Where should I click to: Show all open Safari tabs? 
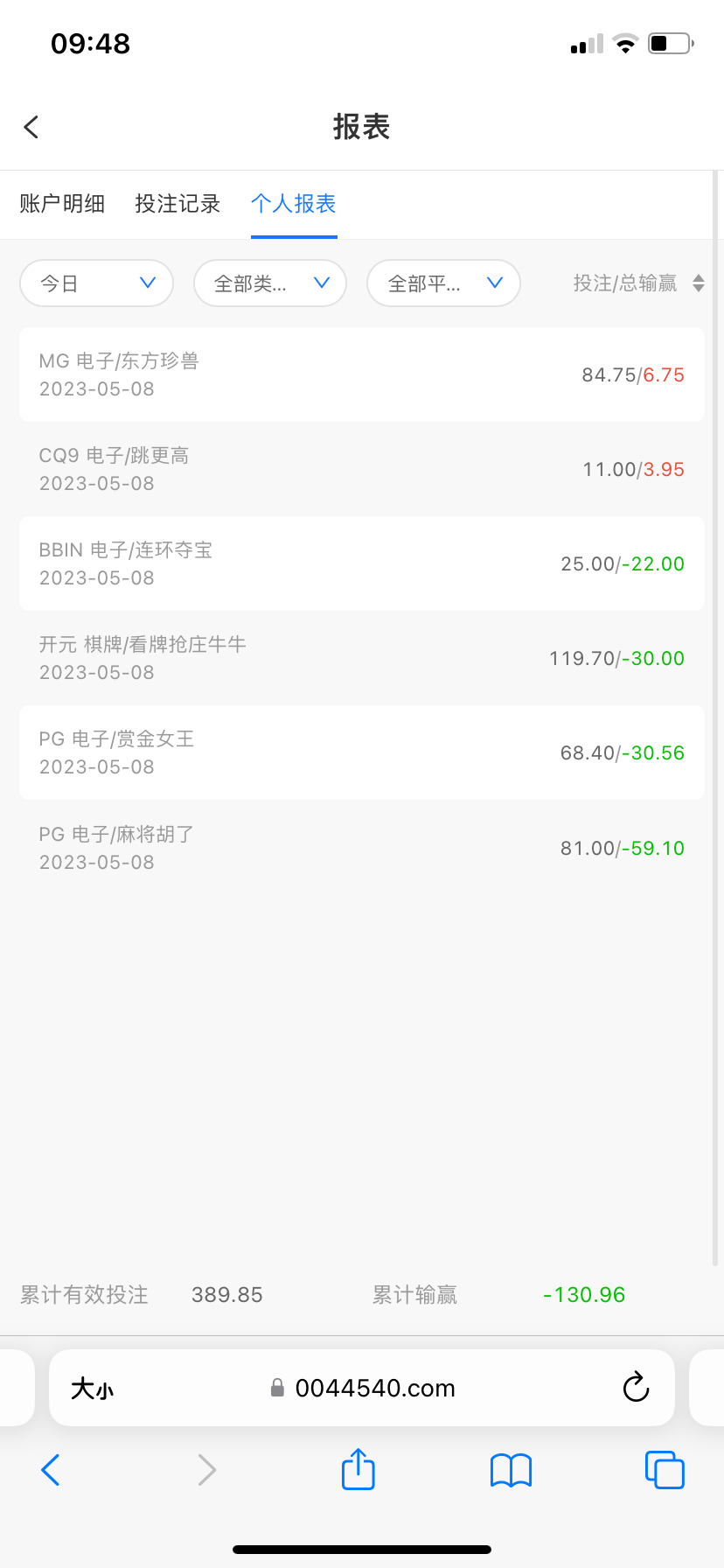pyautogui.click(x=665, y=1470)
